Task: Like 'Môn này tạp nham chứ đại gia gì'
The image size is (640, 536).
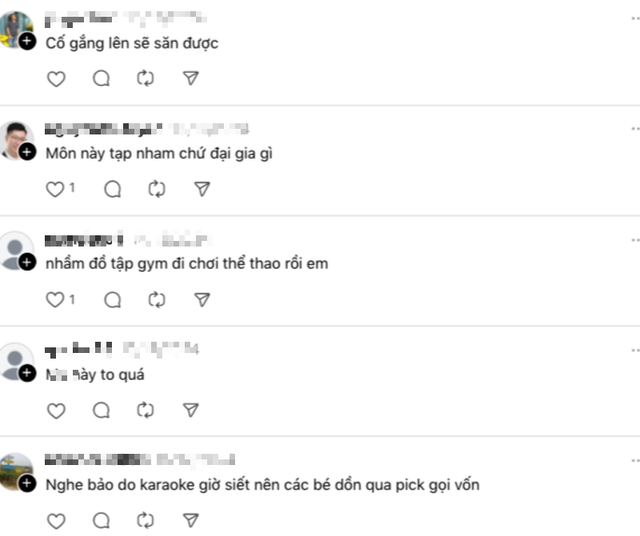Action: click(x=57, y=188)
